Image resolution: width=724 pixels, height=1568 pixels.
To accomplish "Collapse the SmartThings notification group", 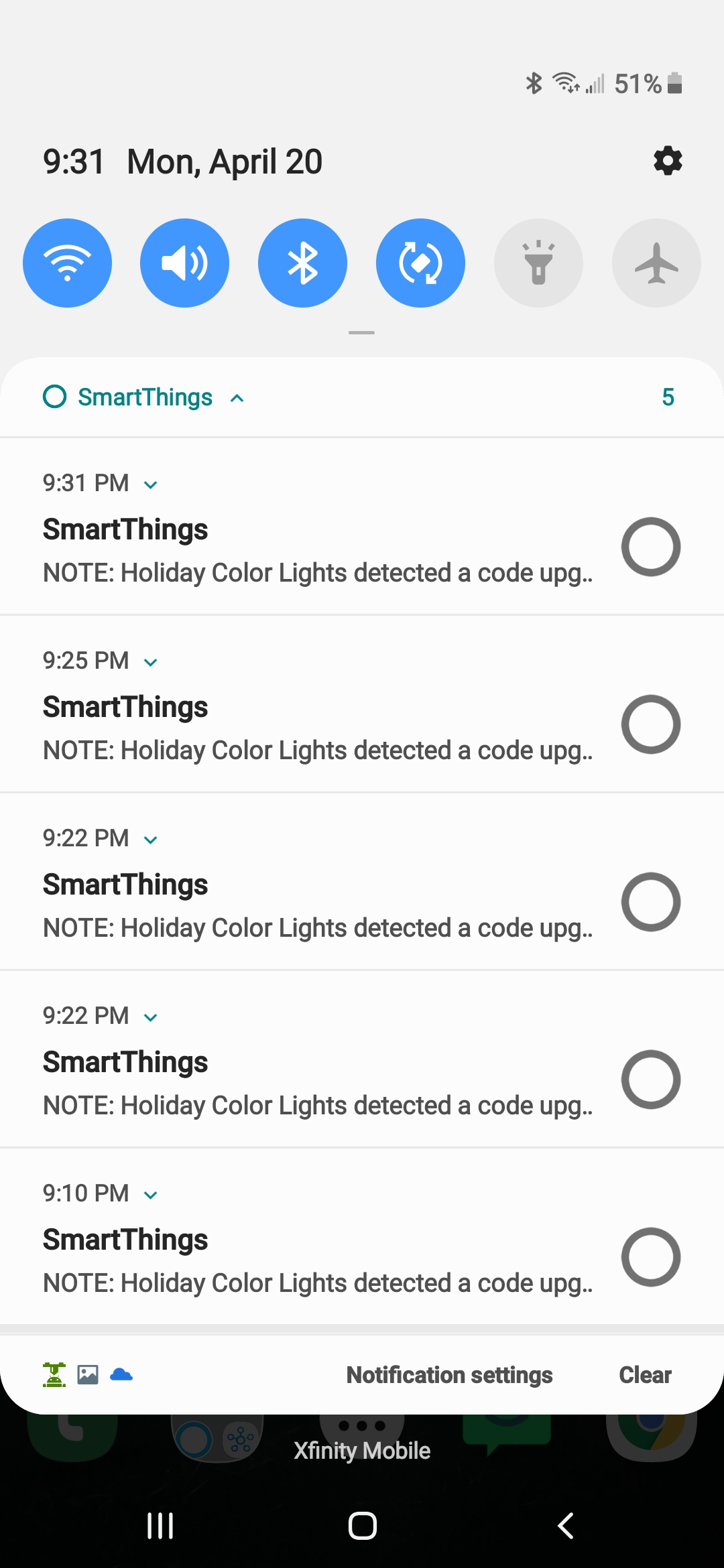I will pos(237,398).
